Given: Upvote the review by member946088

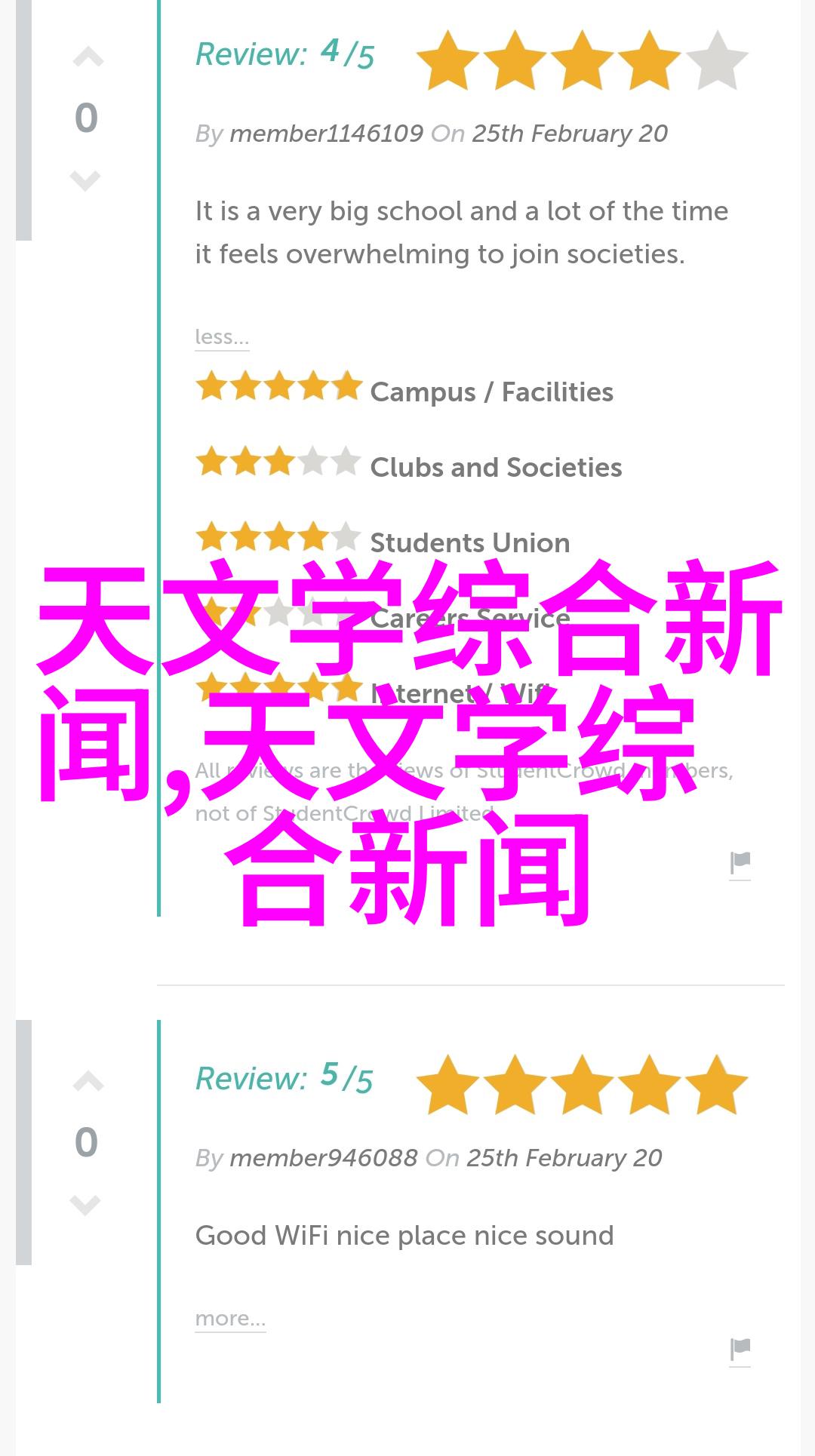Looking at the screenshot, I should pos(88,1082).
